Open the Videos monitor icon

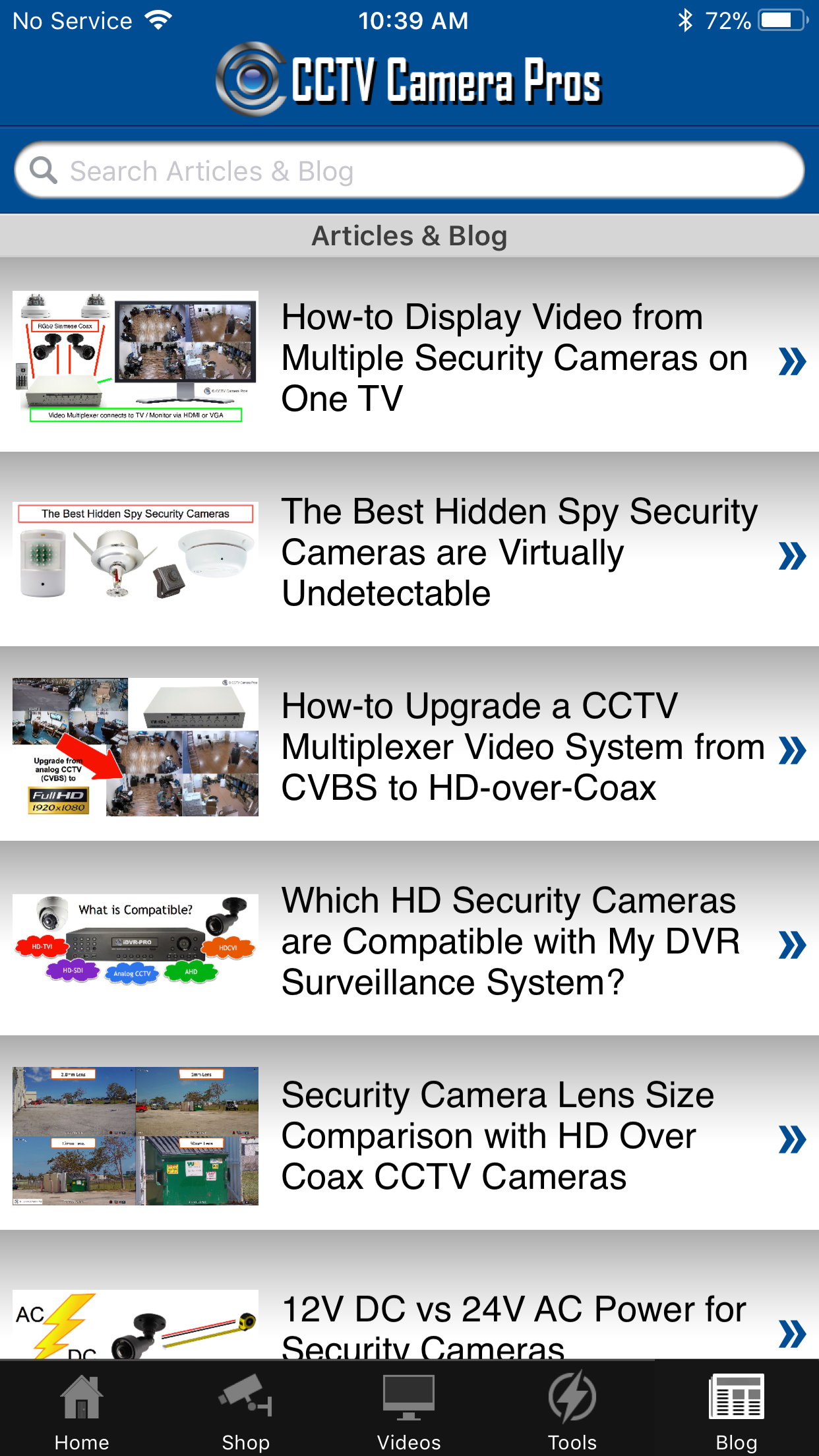(409, 1396)
